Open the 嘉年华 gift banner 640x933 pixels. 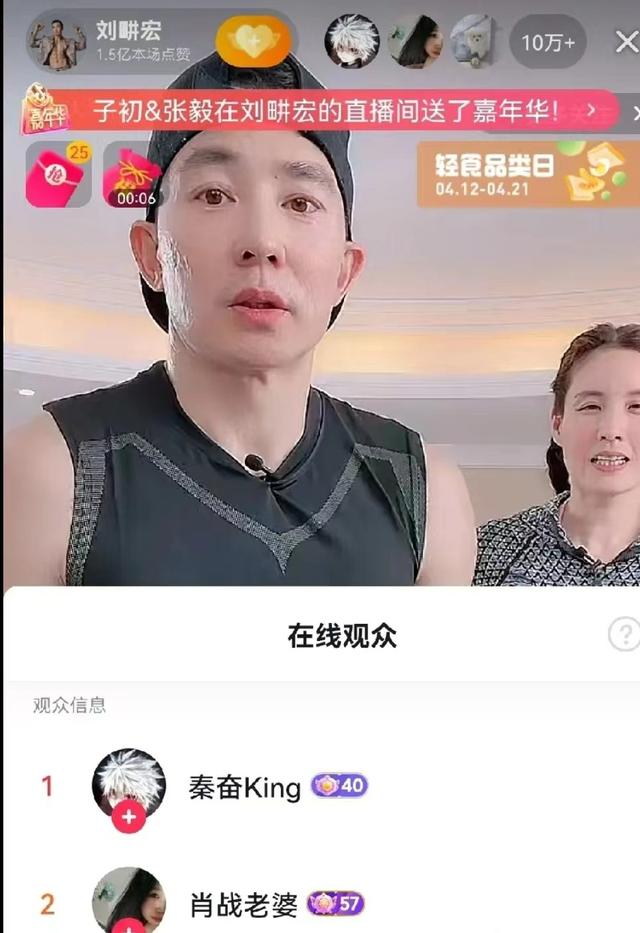tap(320, 112)
